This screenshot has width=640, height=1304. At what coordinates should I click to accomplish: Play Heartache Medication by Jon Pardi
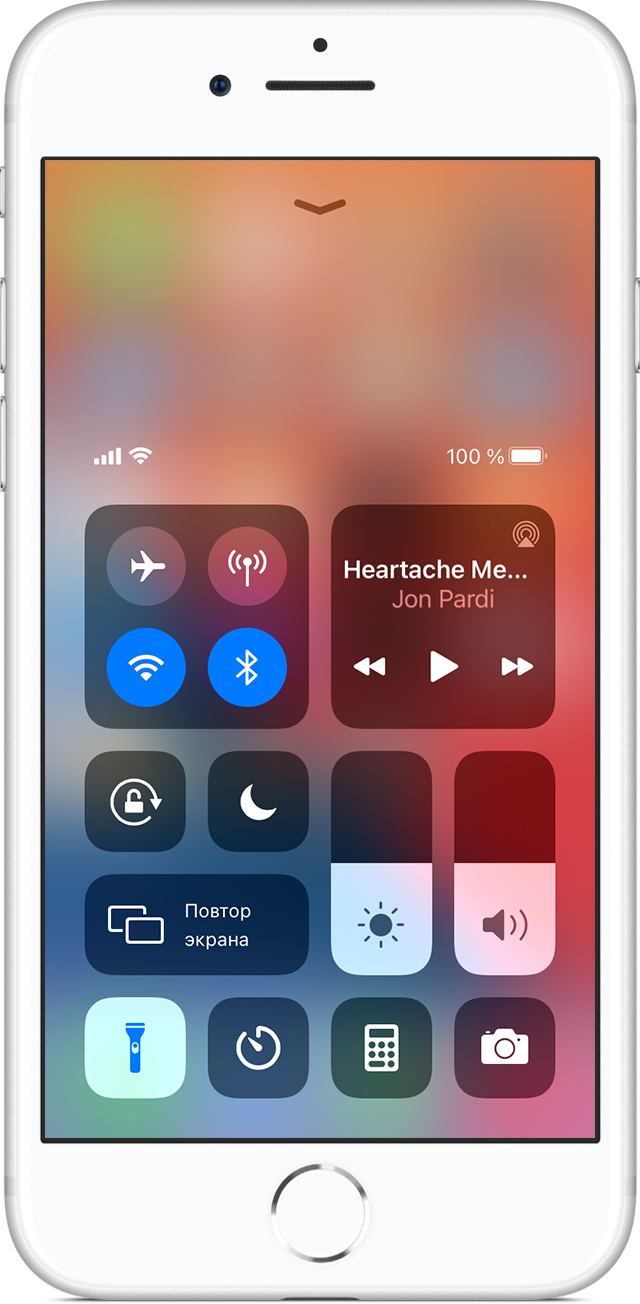tap(443, 666)
